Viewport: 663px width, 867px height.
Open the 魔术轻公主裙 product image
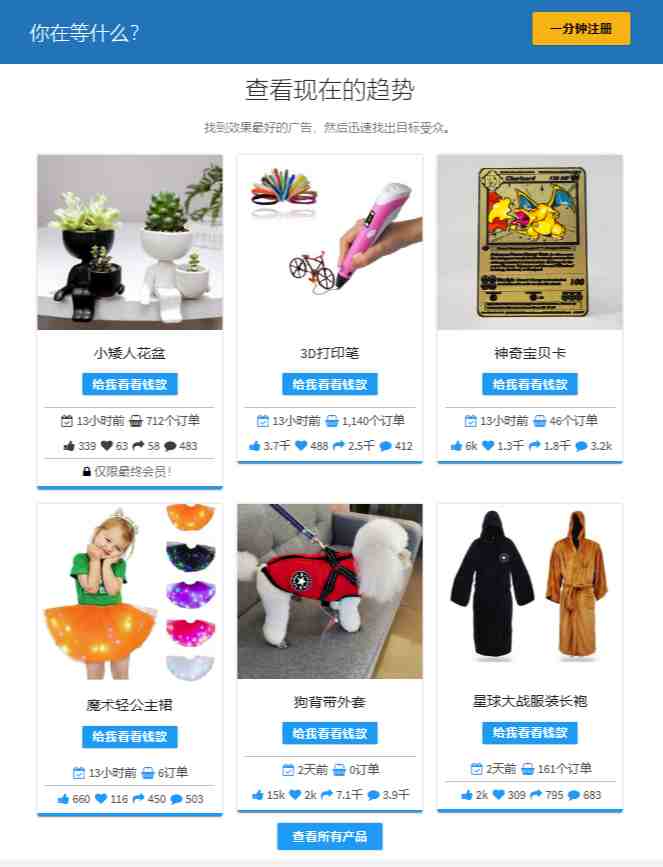130,592
